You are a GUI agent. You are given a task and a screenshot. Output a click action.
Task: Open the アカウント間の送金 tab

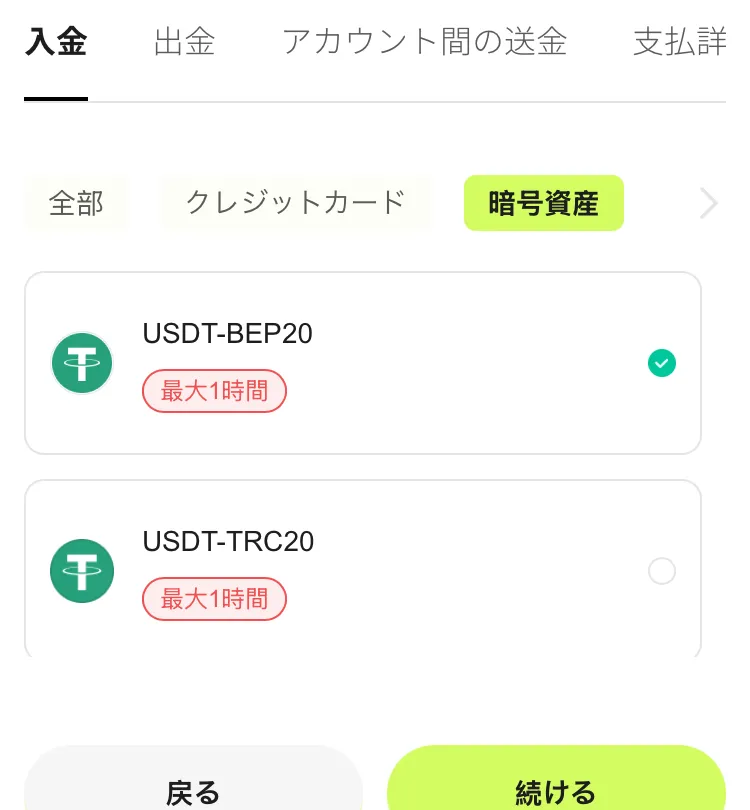click(x=427, y=42)
